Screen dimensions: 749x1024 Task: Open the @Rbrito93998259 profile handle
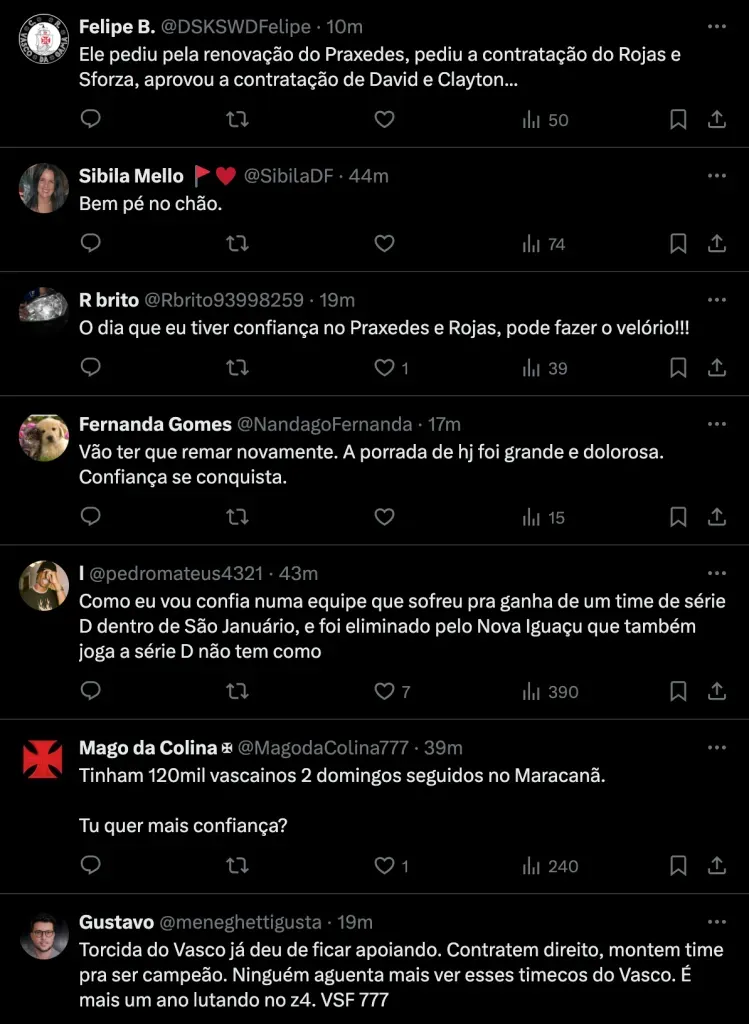(224, 300)
